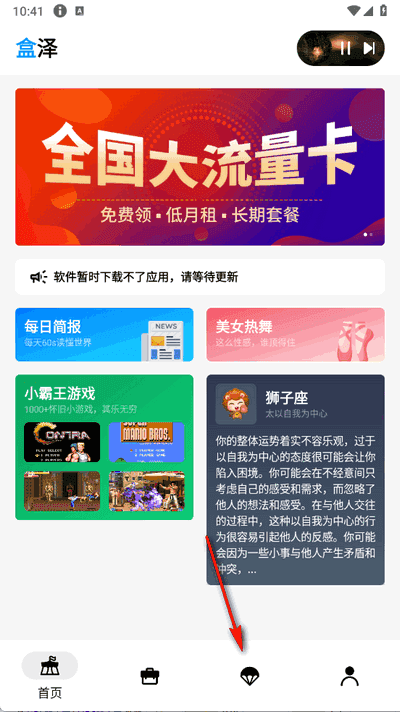Open the 美女热舞 card
The width and height of the screenshot is (400, 712).
click(296, 335)
